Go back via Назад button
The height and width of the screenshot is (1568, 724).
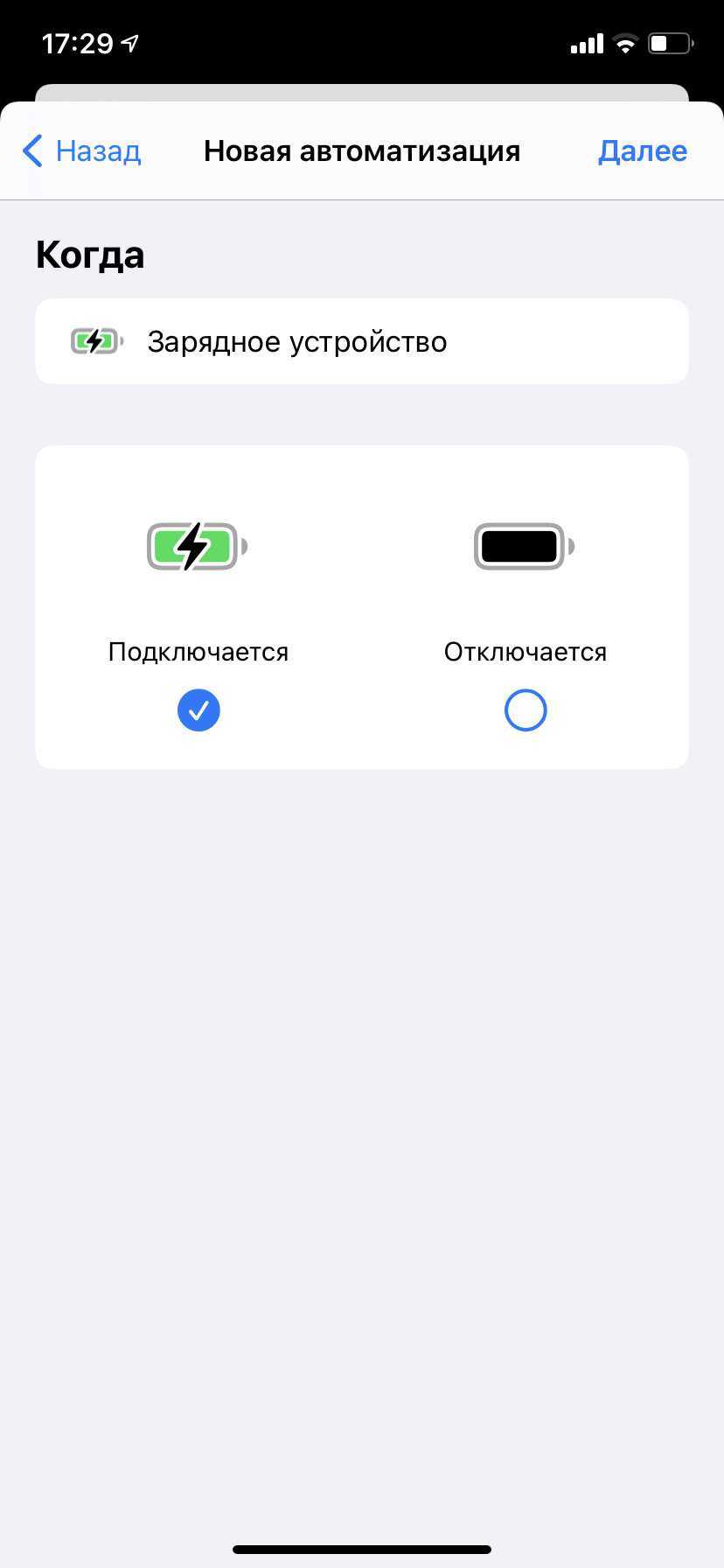(81, 151)
